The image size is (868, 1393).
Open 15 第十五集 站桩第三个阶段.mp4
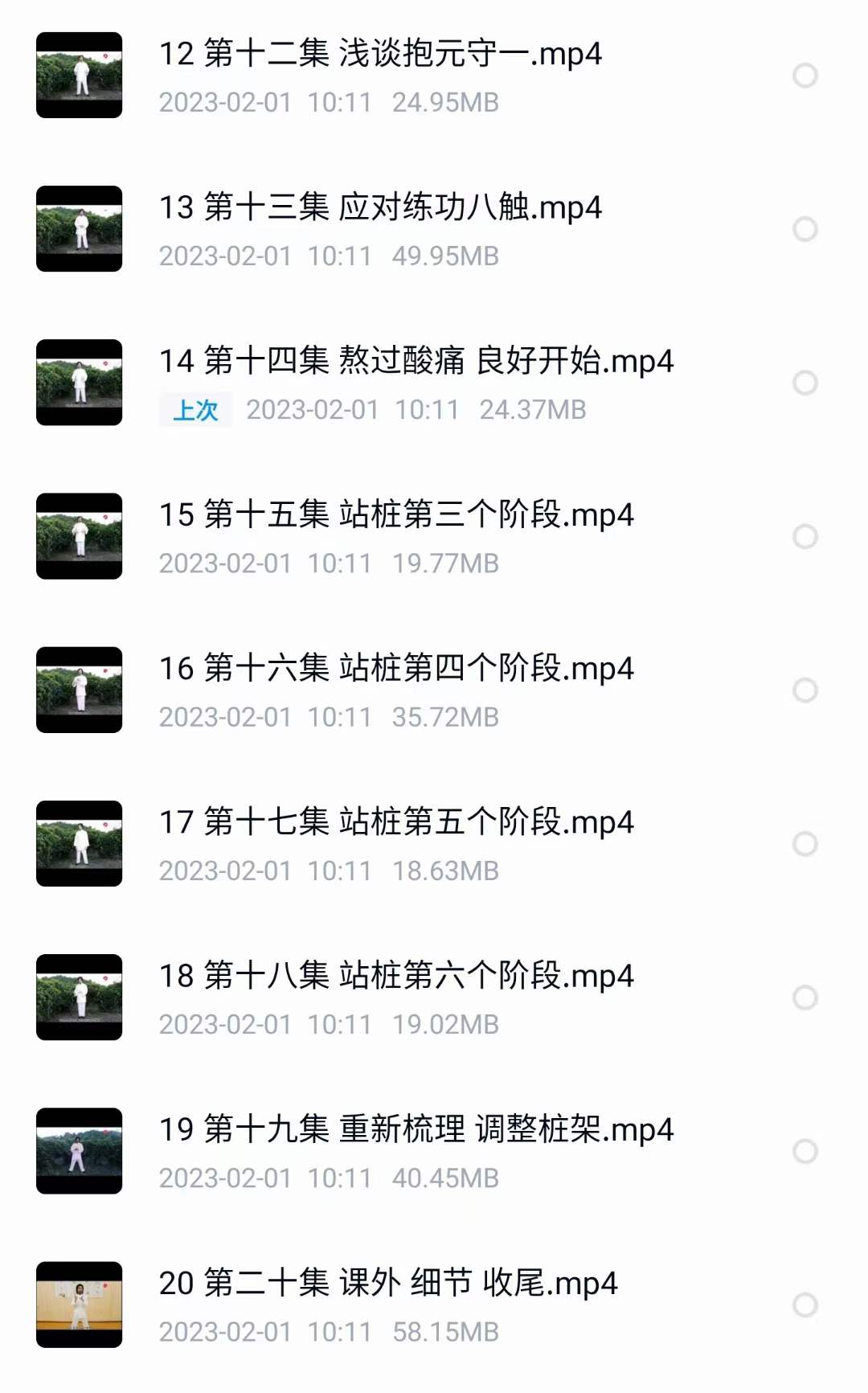coord(394,514)
